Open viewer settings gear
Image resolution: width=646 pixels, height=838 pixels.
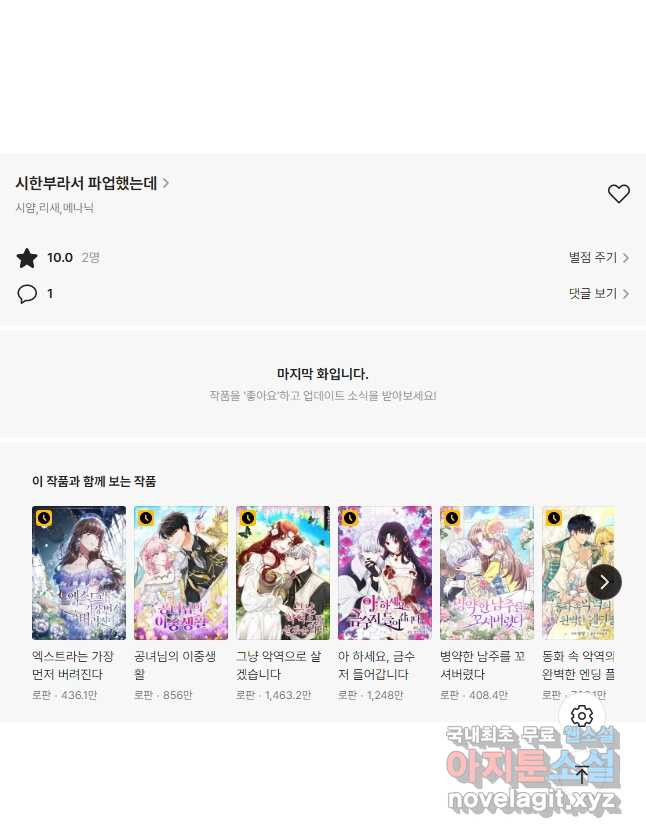582,716
